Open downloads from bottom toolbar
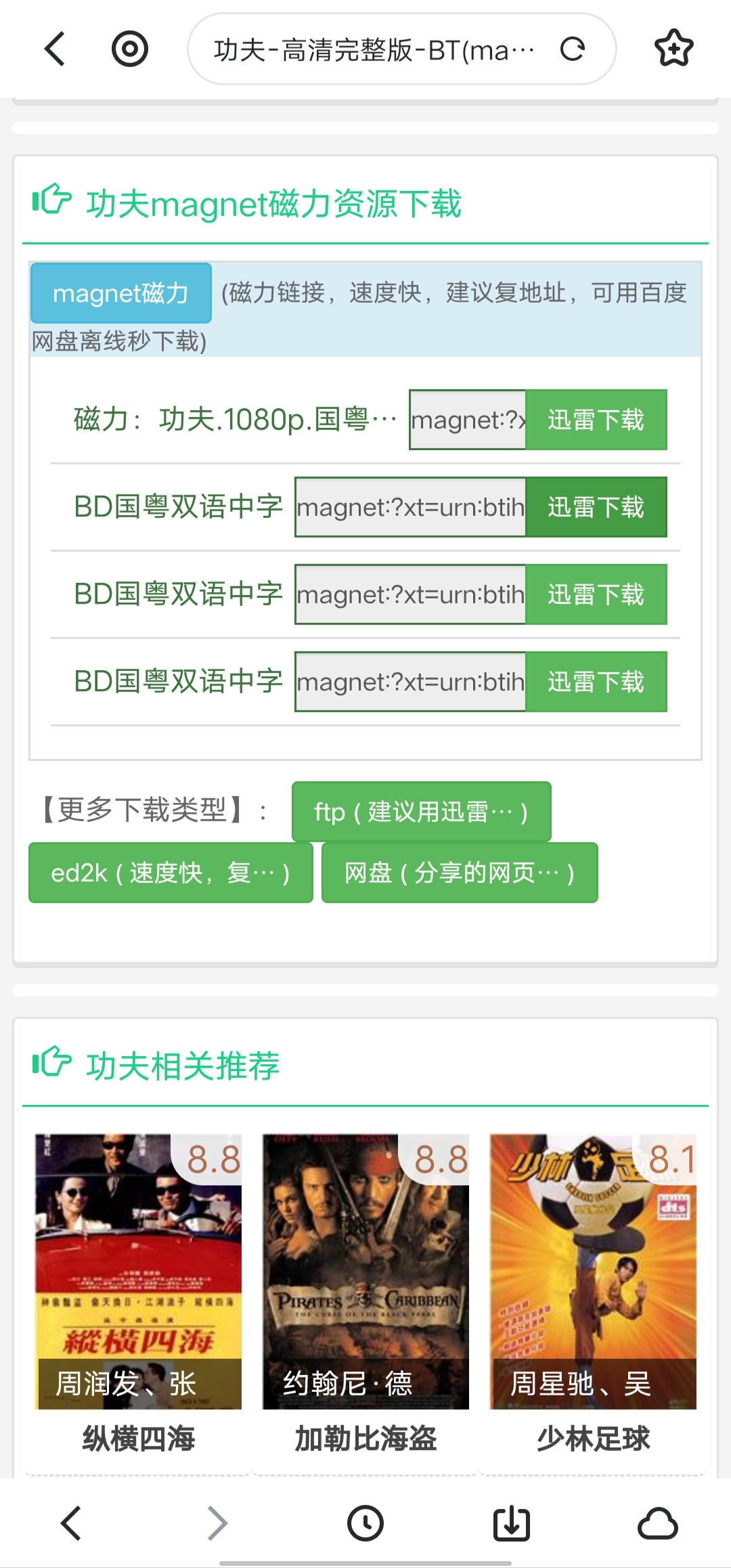 tap(512, 1523)
